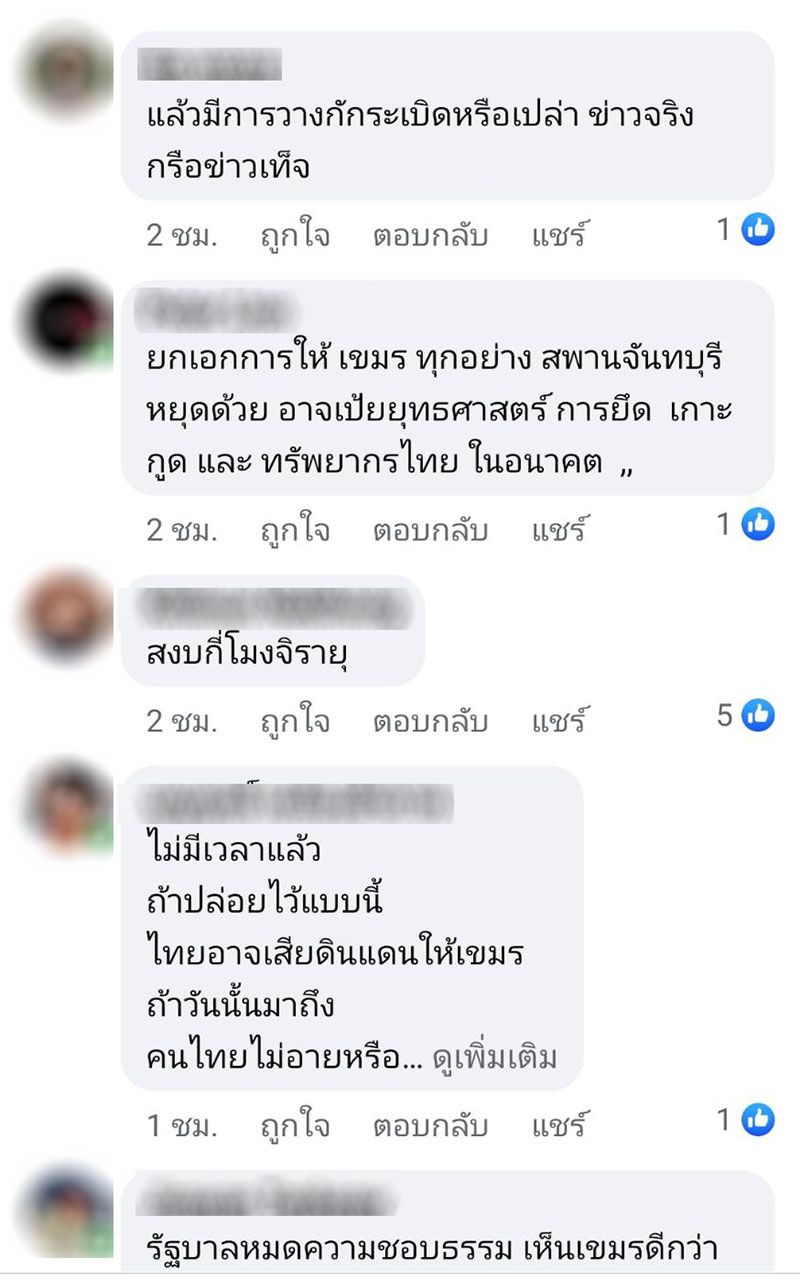
Task: Like the comment asking ข่าวจริงหรือข่าวเท็จ
Action: coord(295,236)
